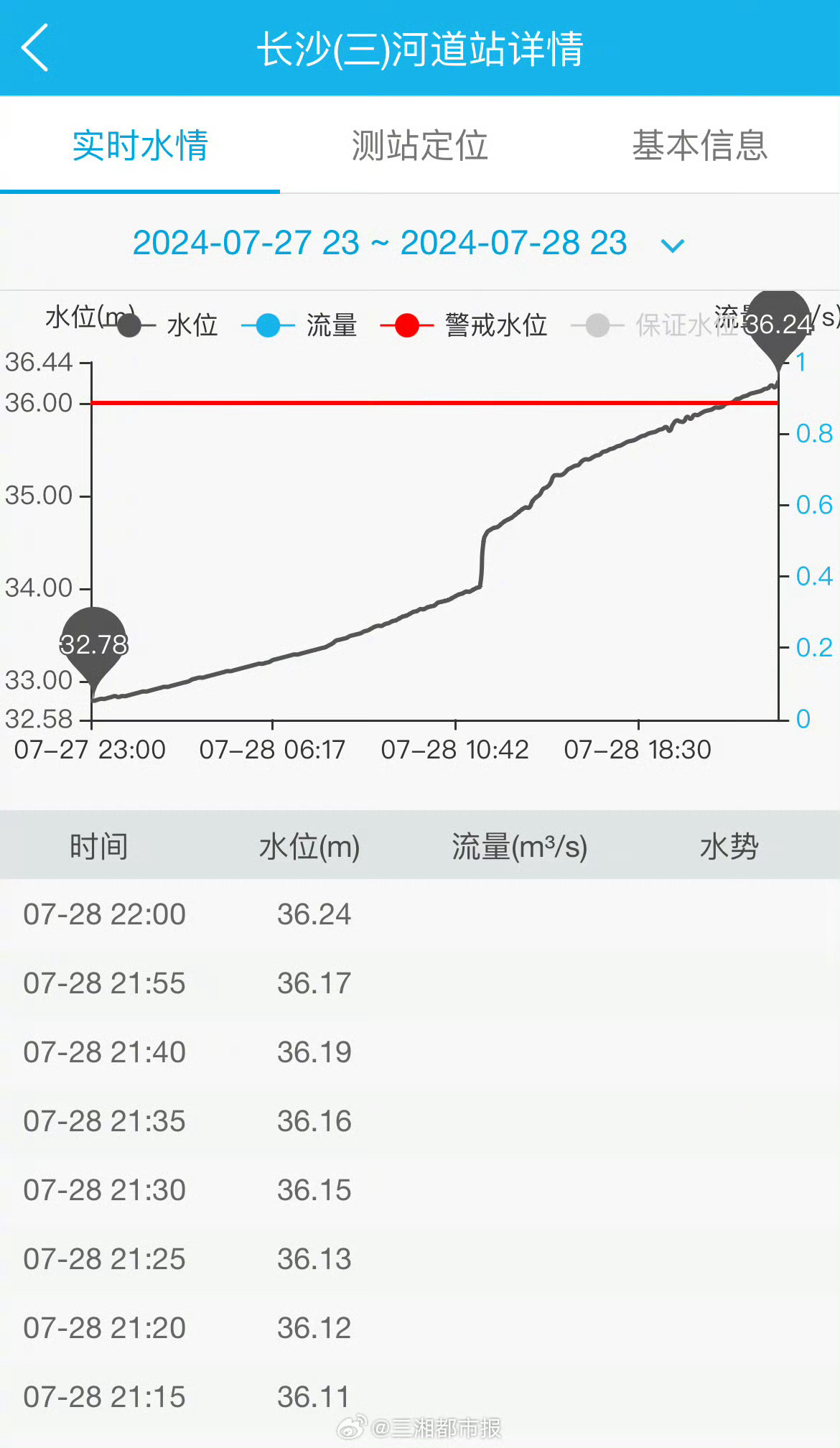Expand the date range dropdown
Image resolution: width=840 pixels, height=1448 pixels.
(672, 246)
